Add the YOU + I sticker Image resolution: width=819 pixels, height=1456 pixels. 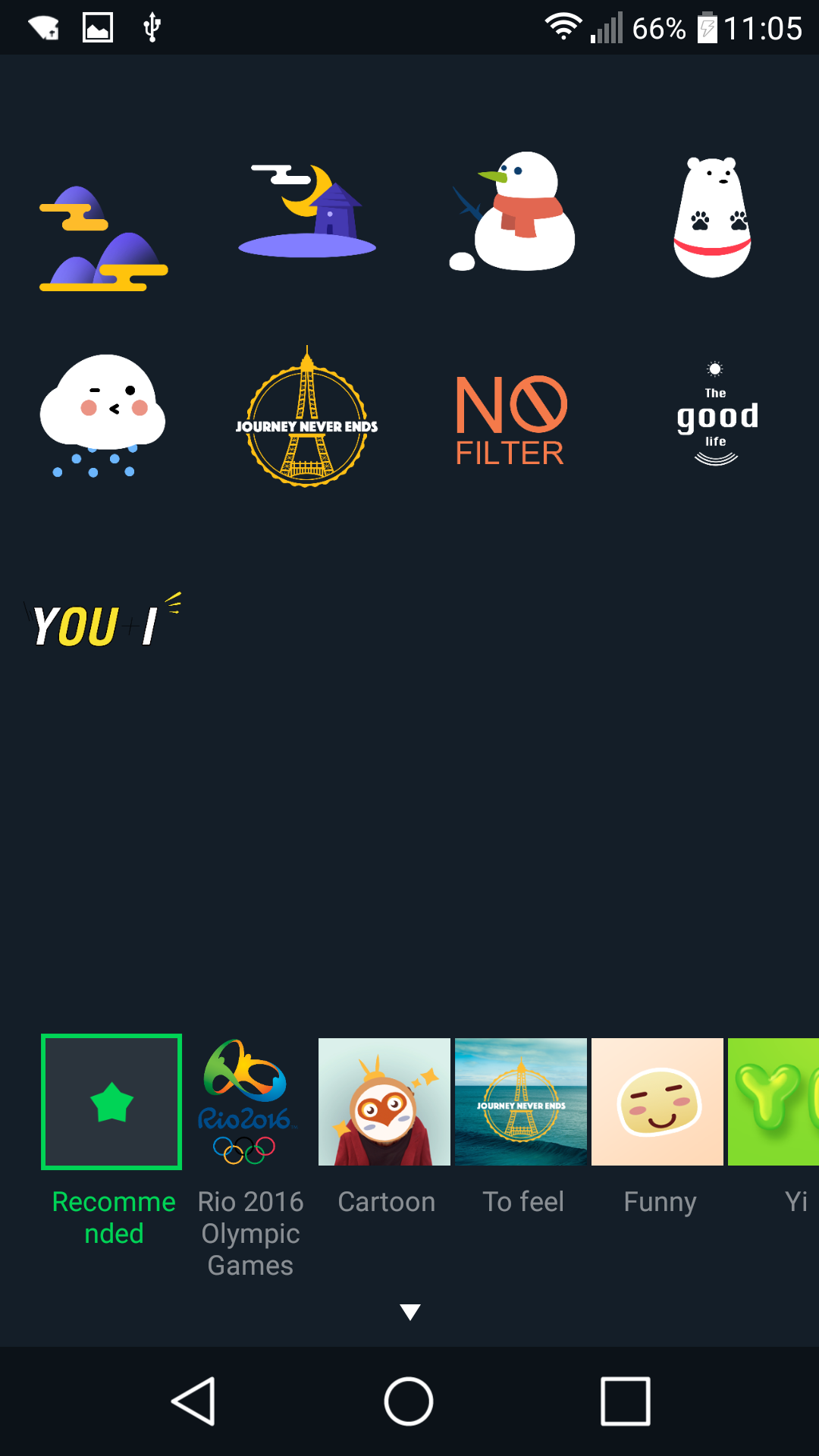(x=102, y=622)
